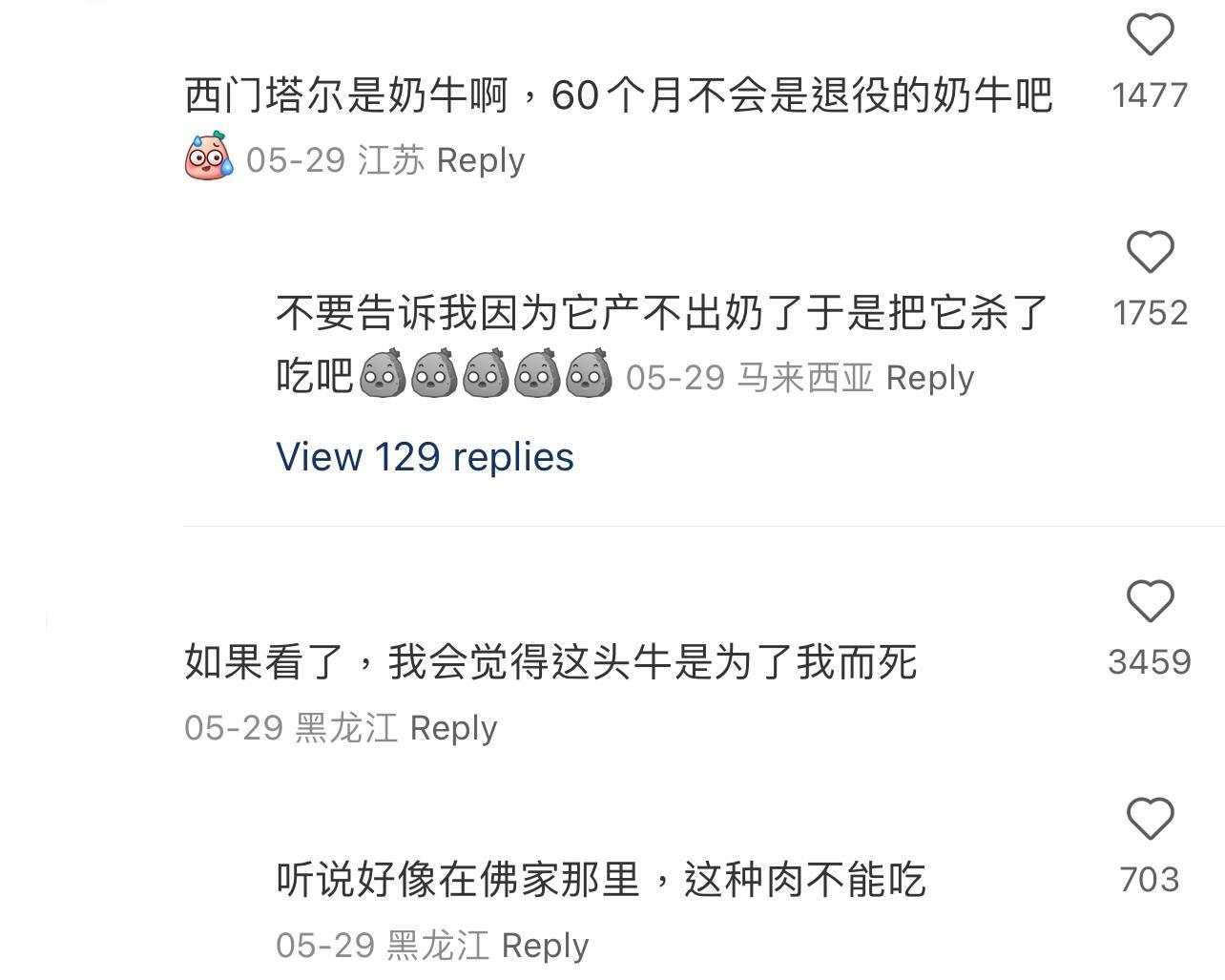Like the comment about 西门塔尔是奶牛
Viewport: 1225px width, 980px height.
click(1150, 35)
